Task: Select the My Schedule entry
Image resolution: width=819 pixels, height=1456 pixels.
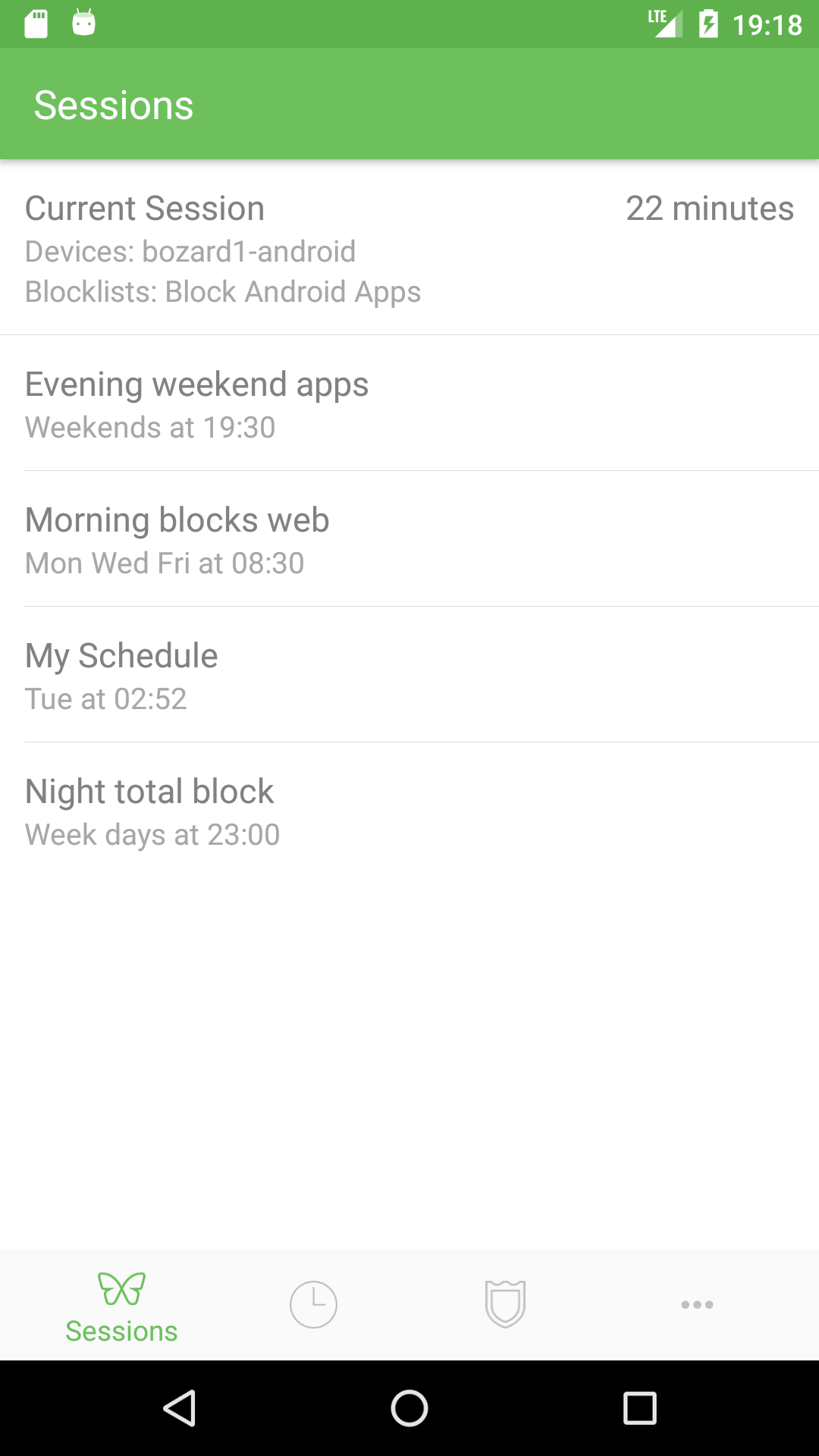Action: pos(409,673)
